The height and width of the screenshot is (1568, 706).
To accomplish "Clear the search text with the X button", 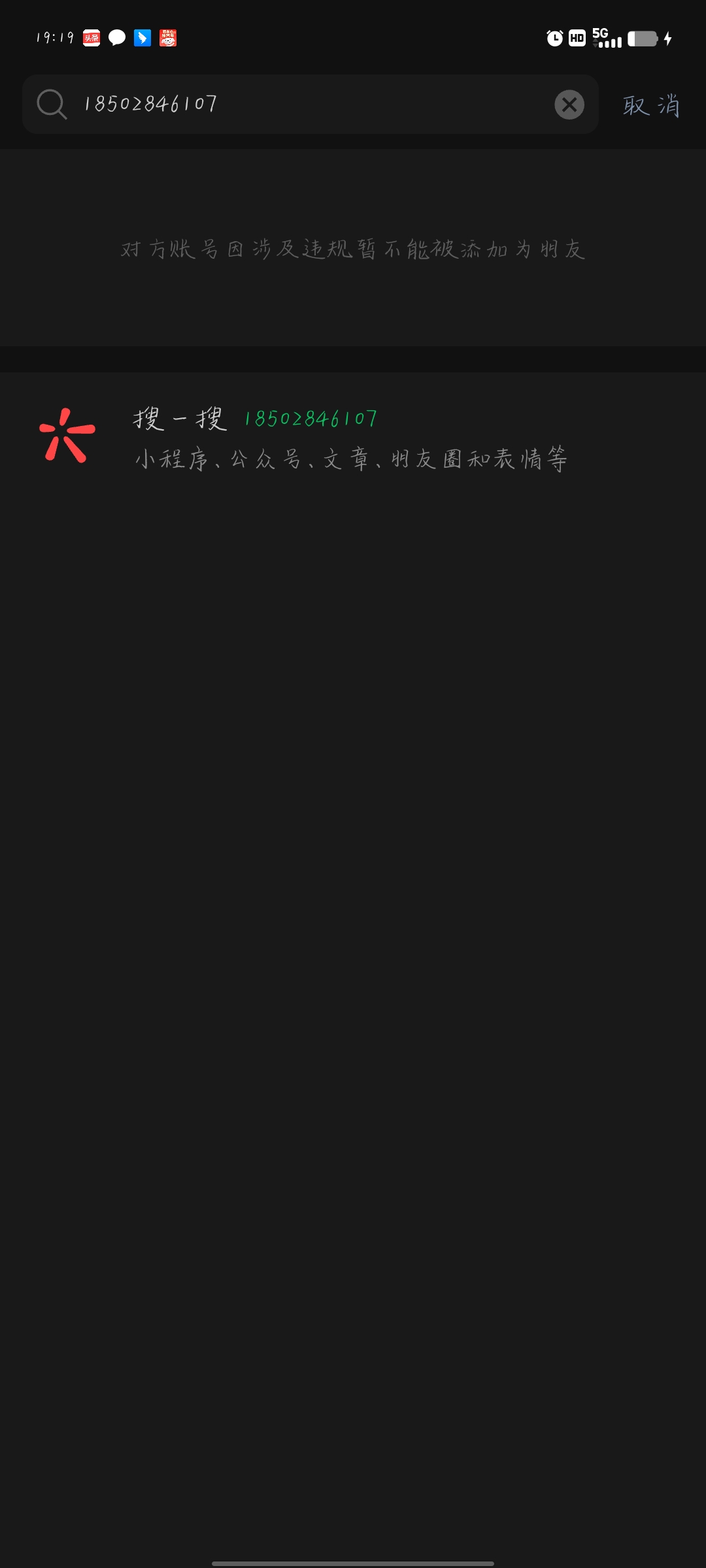I will 569,105.
